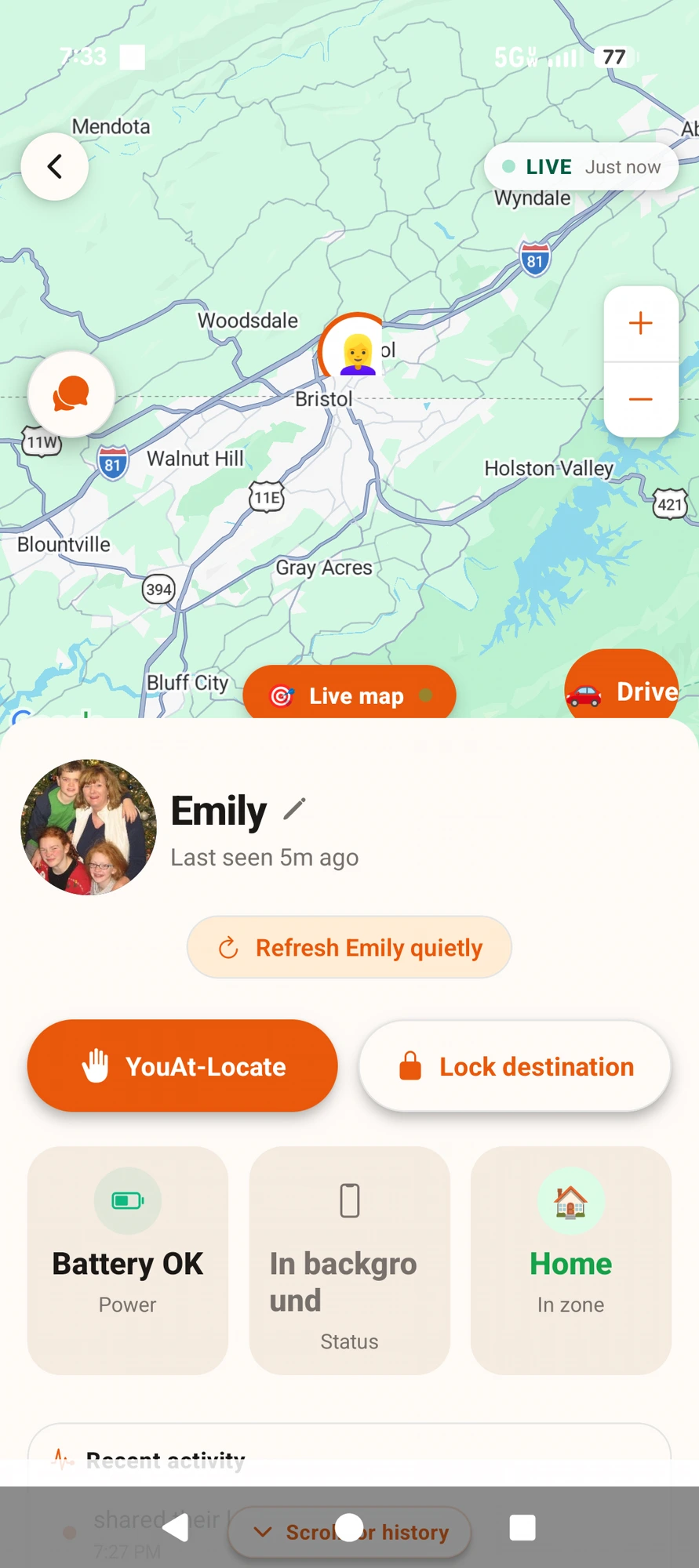Screen dimensions: 699x1568
Task: Zoom out on the map
Action: click(641, 399)
